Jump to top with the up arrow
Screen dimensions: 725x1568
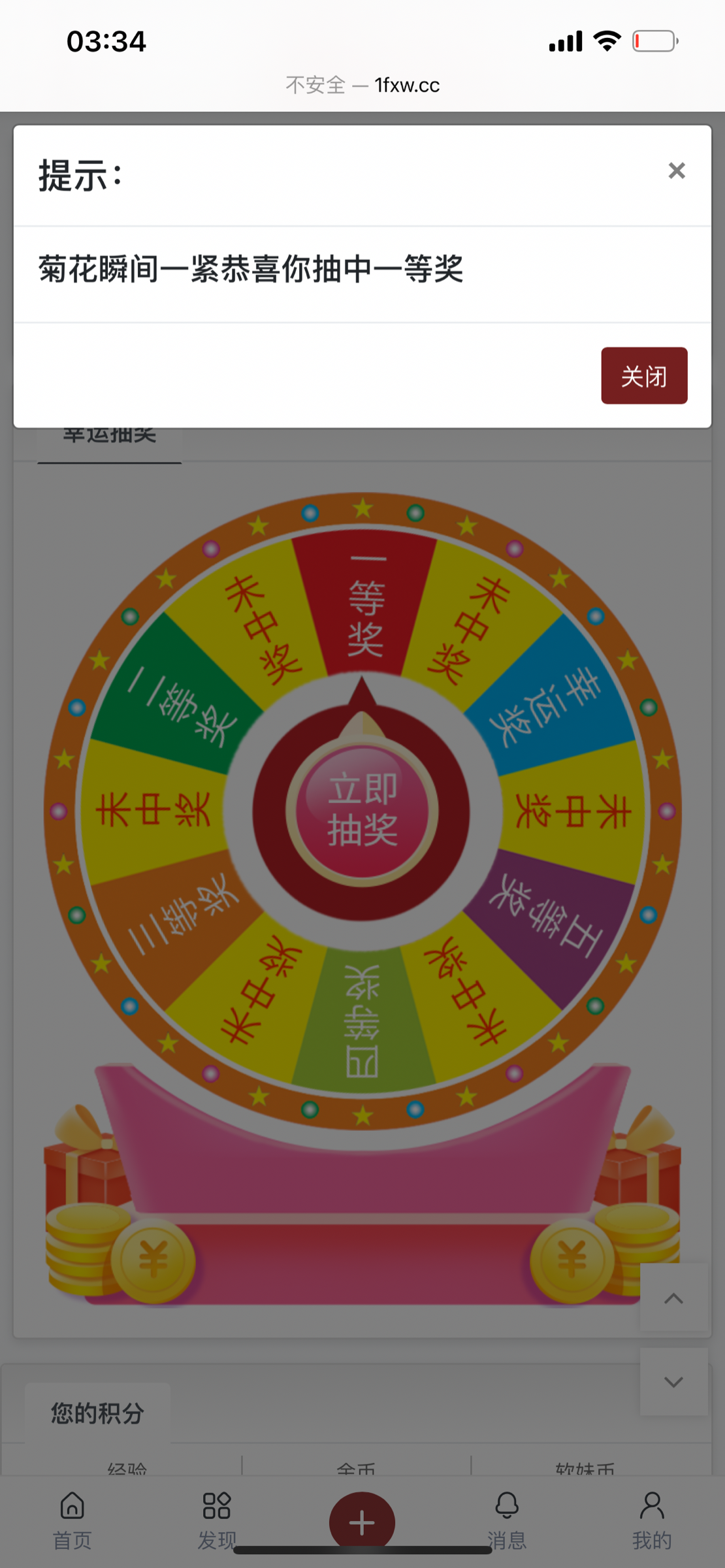(673, 1298)
